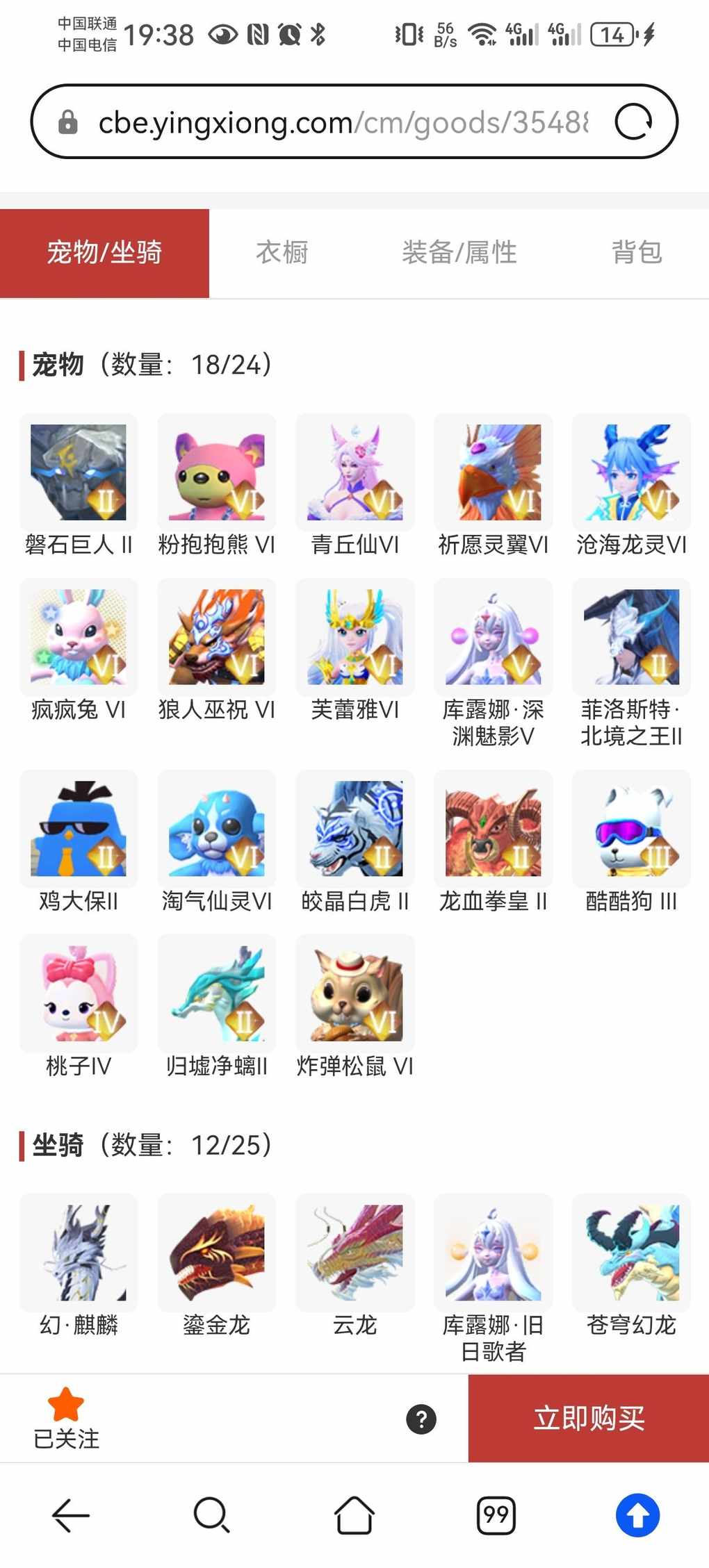The width and height of the screenshot is (709, 1568).
Task: Open the 背包 tab
Action: pos(637,252)
